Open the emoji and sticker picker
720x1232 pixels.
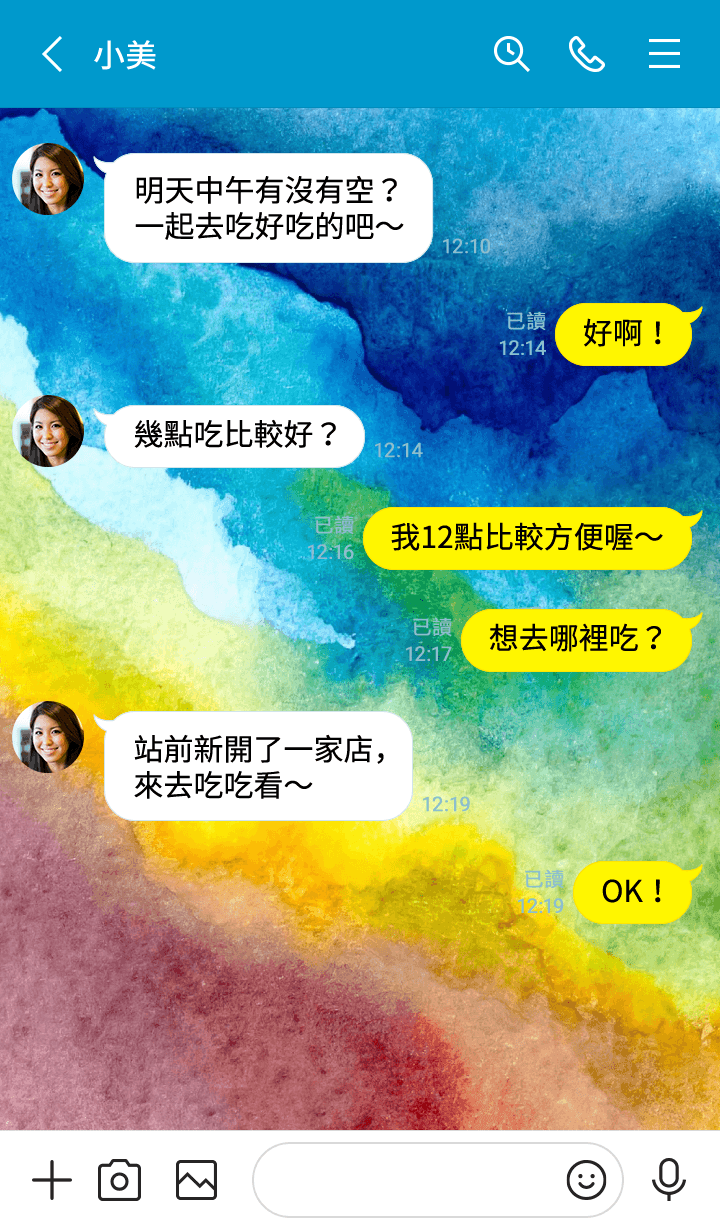point(586,1181)
